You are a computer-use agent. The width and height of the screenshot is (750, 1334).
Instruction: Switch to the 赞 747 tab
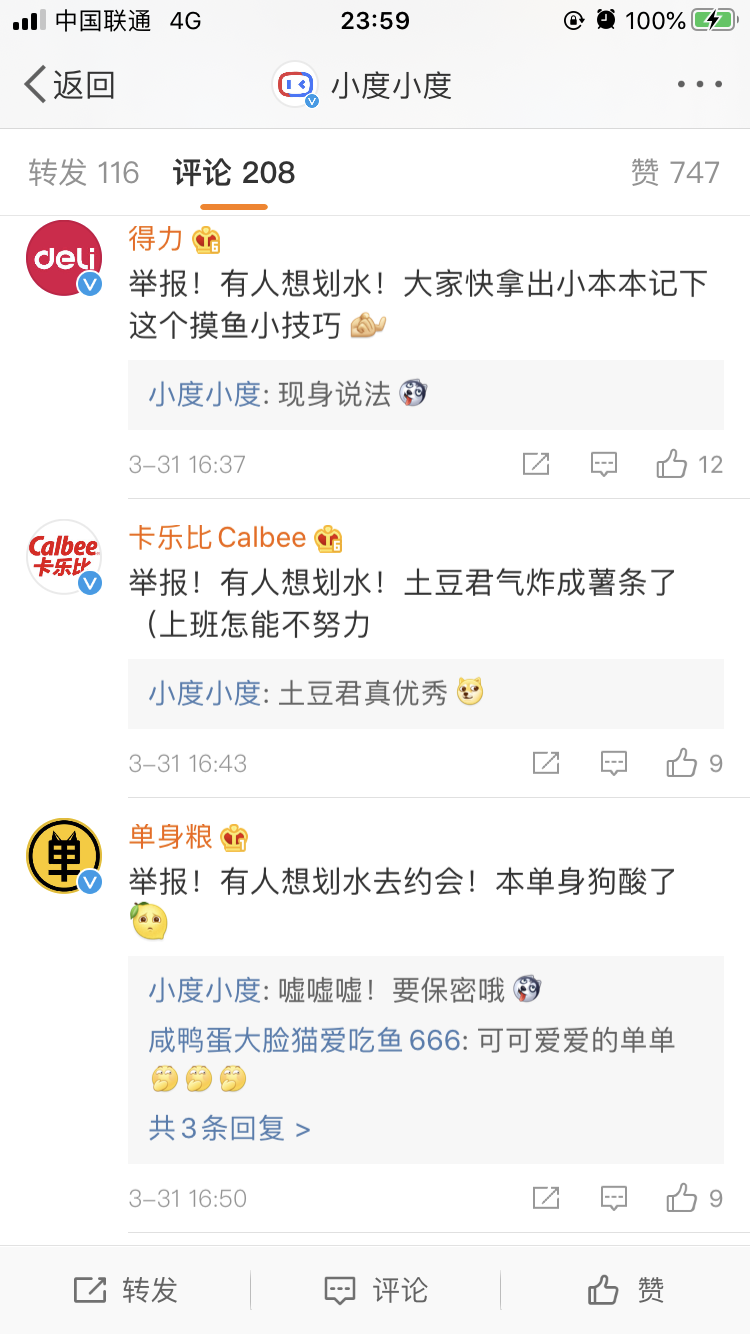675,173
